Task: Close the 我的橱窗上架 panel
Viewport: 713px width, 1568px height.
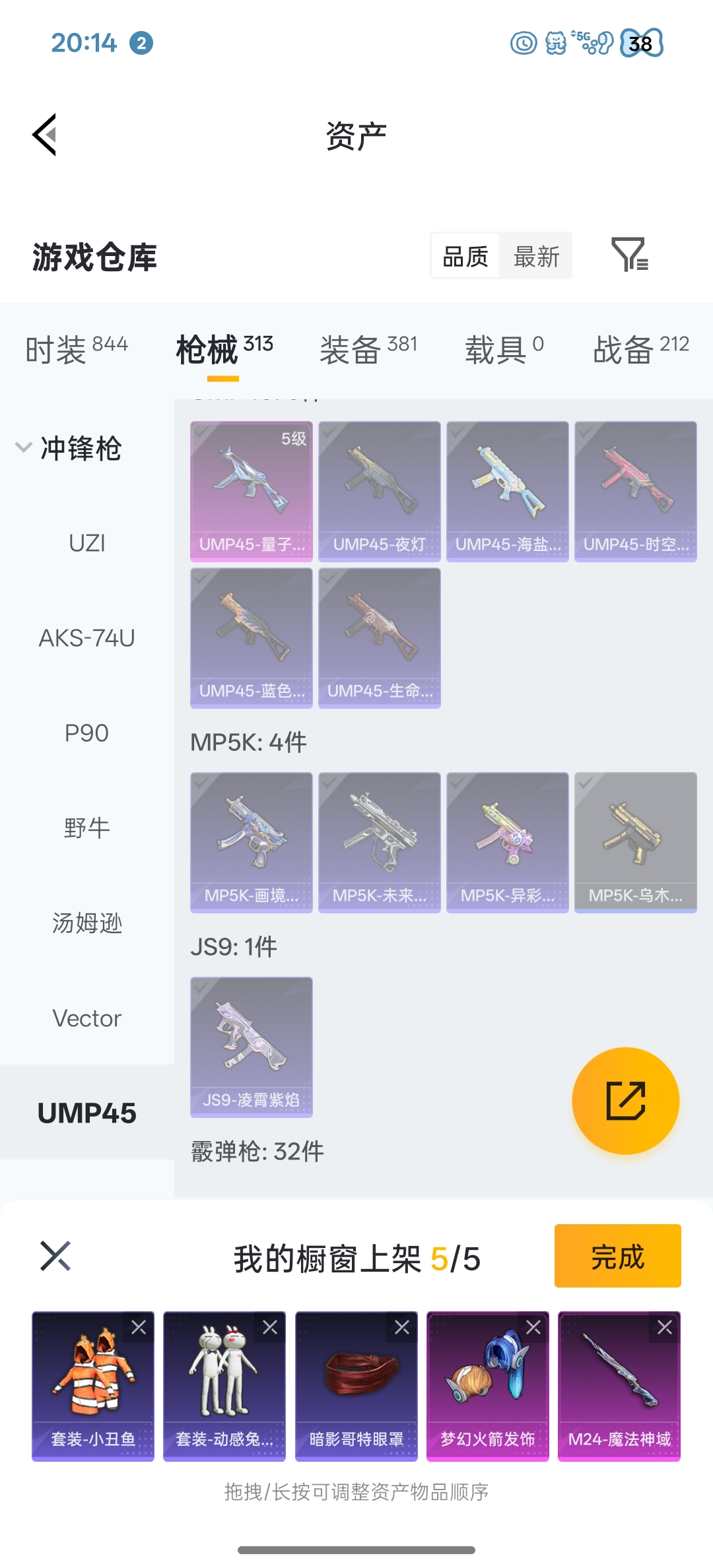Action: coord(55,1256)
